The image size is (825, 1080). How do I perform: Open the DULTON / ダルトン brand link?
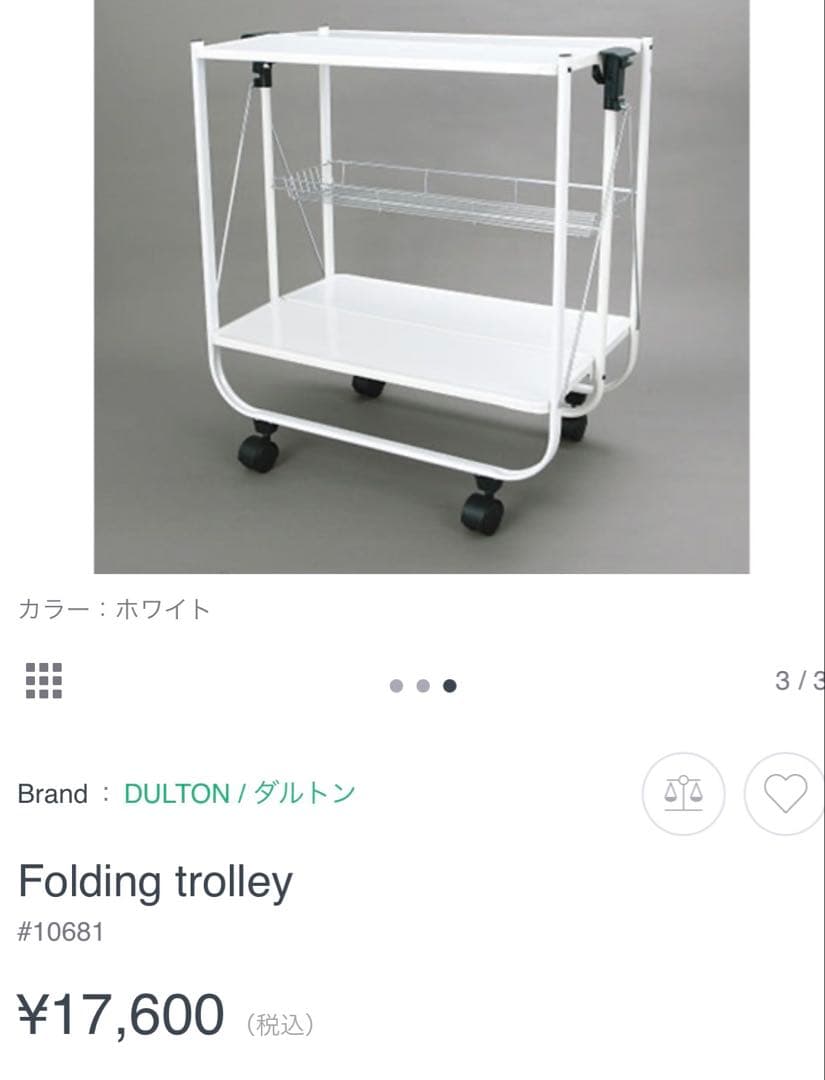coord(239,794)
